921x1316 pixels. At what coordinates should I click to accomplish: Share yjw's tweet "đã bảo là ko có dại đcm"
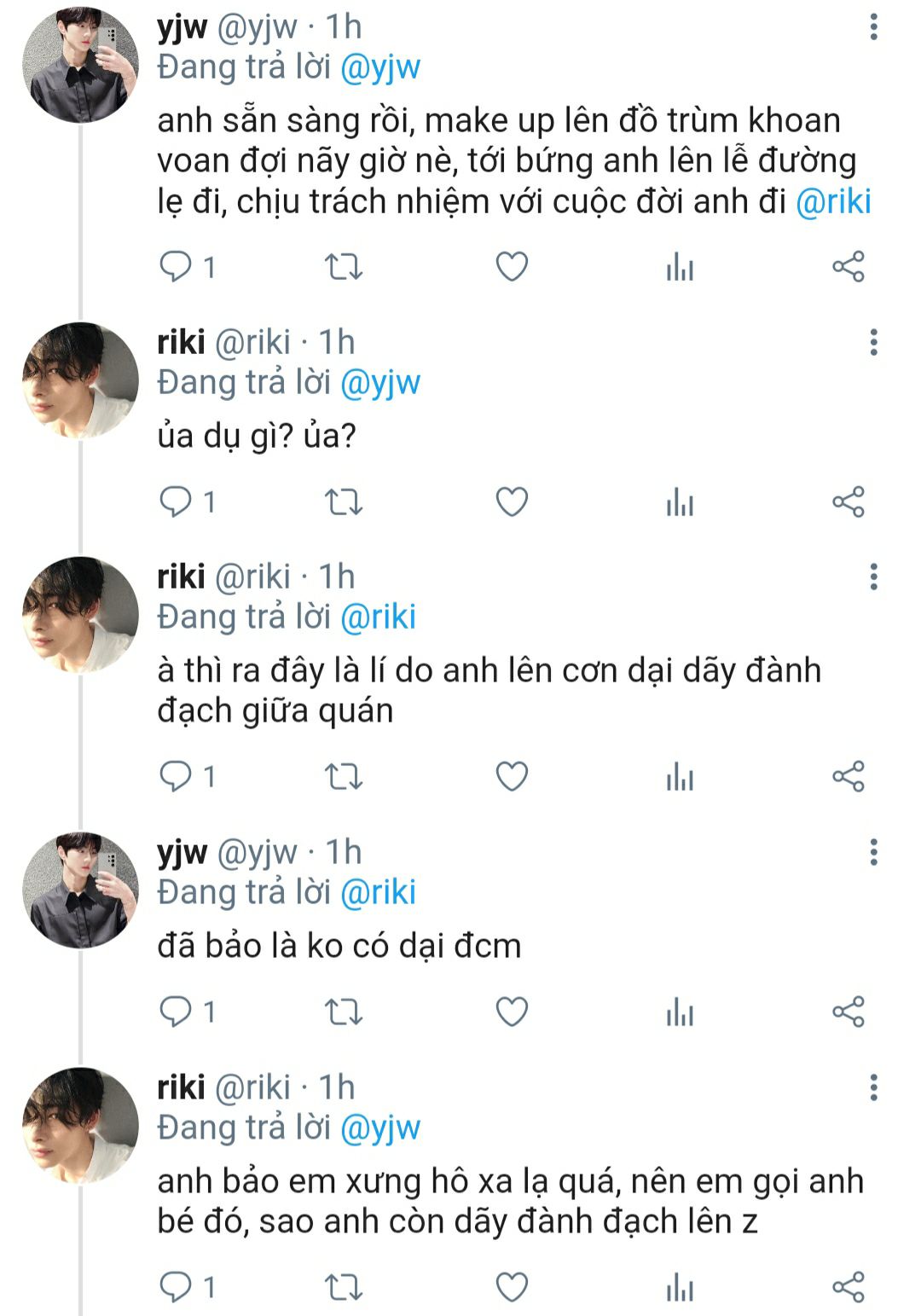click(848, 1012)
